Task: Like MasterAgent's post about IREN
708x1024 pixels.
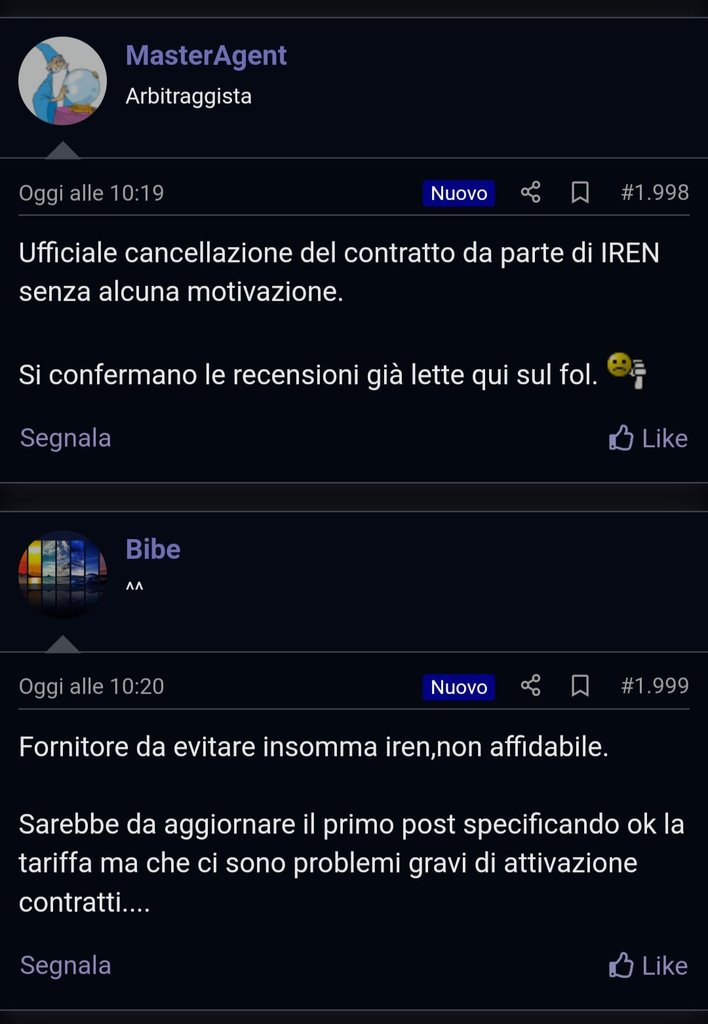Action: (x=648, y=438)
